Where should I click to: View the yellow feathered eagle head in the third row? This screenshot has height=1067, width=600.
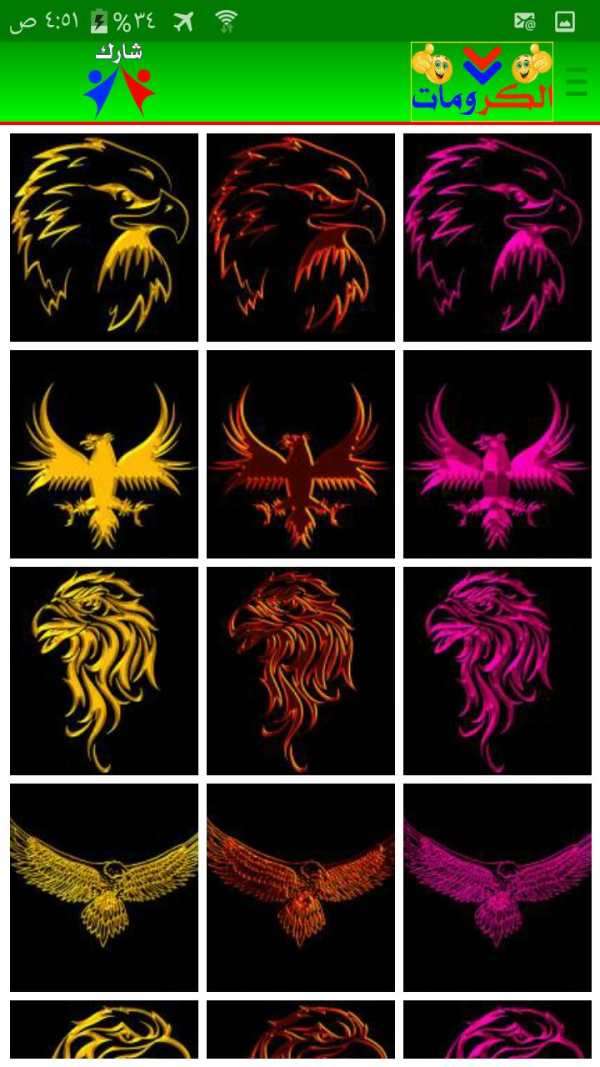[x=104, y=671]
